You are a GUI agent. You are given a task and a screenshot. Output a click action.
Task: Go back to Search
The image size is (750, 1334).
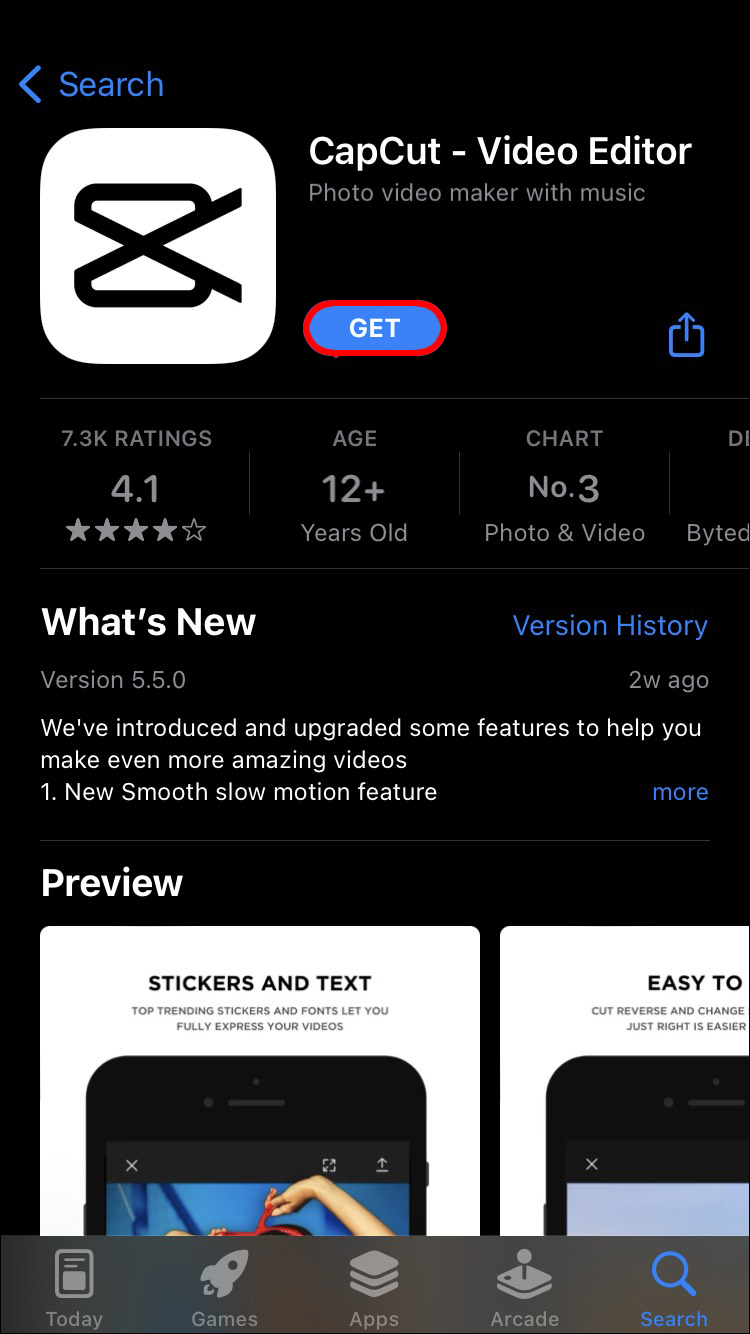(92, 85)
